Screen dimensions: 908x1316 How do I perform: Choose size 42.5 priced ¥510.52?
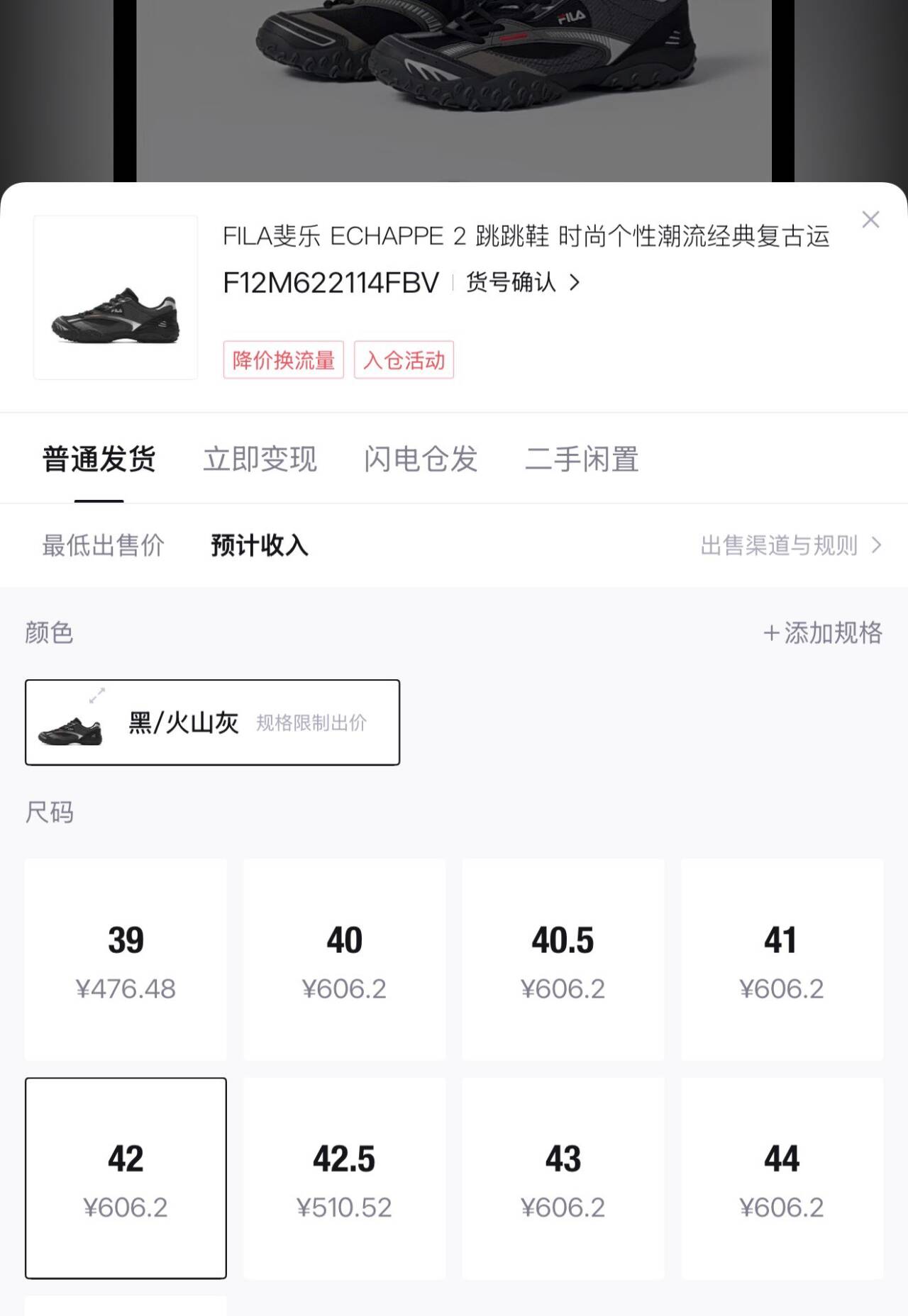tap(344, 1178)
